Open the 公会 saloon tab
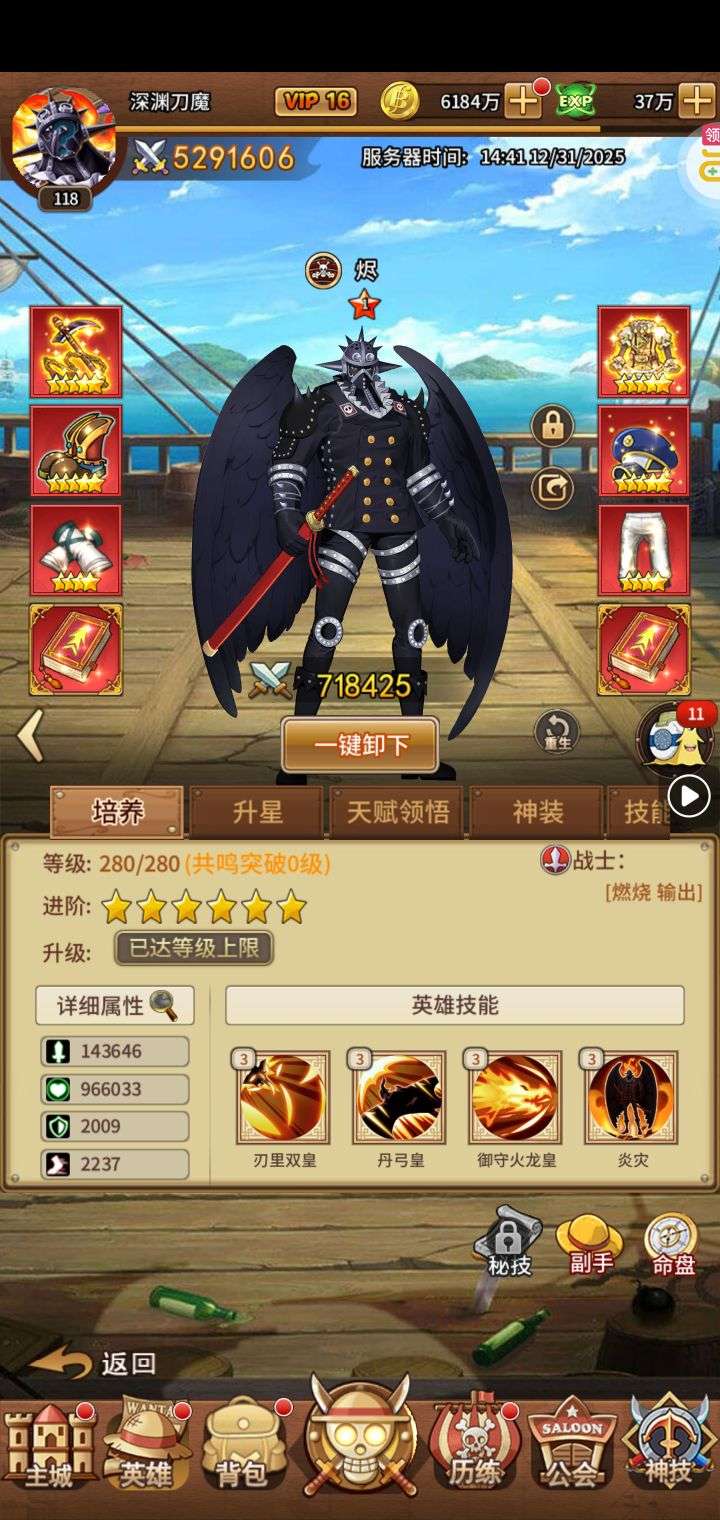 (570, 1445)
